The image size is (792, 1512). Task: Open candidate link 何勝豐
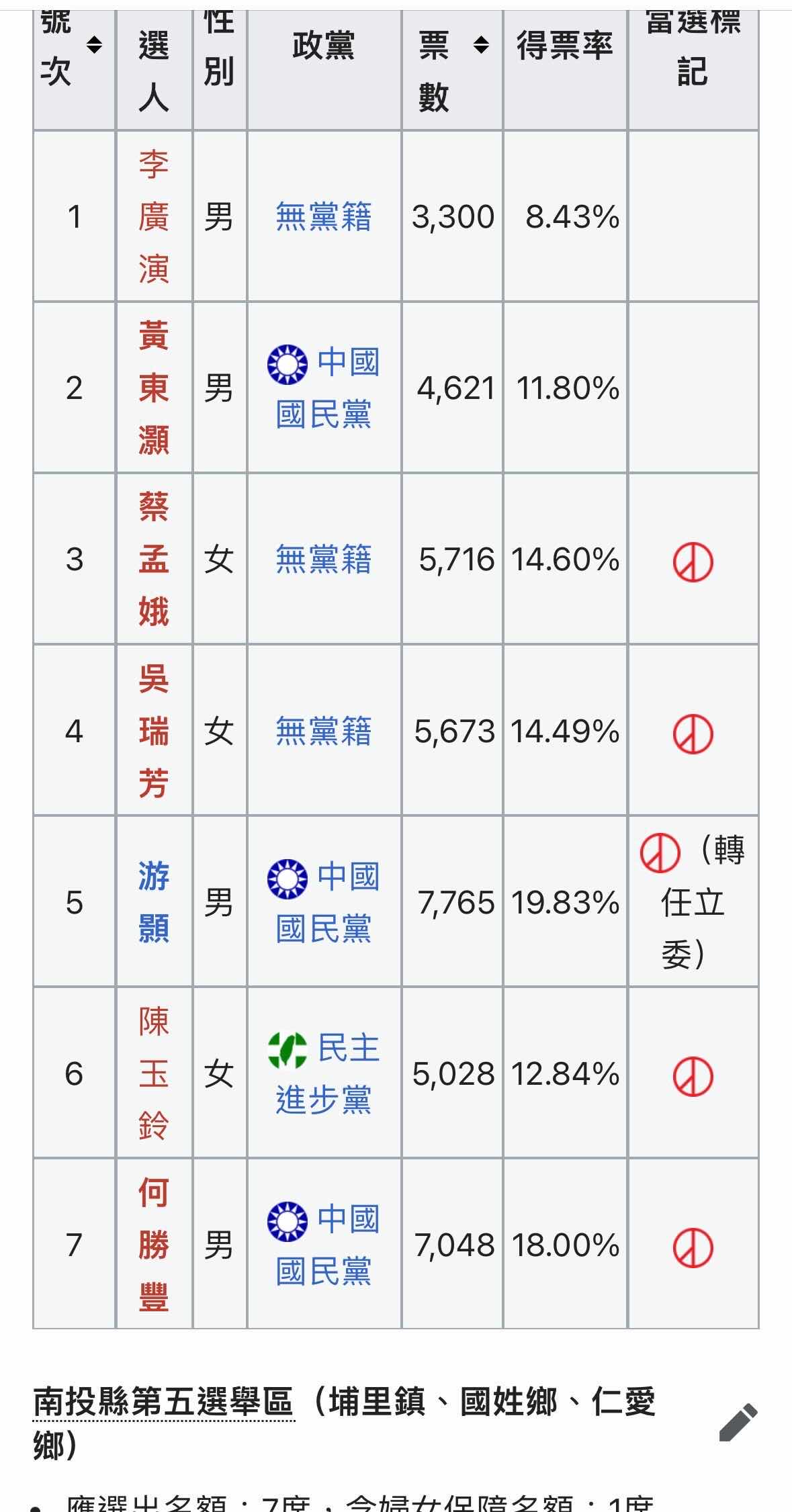[x=152, y=1246]
